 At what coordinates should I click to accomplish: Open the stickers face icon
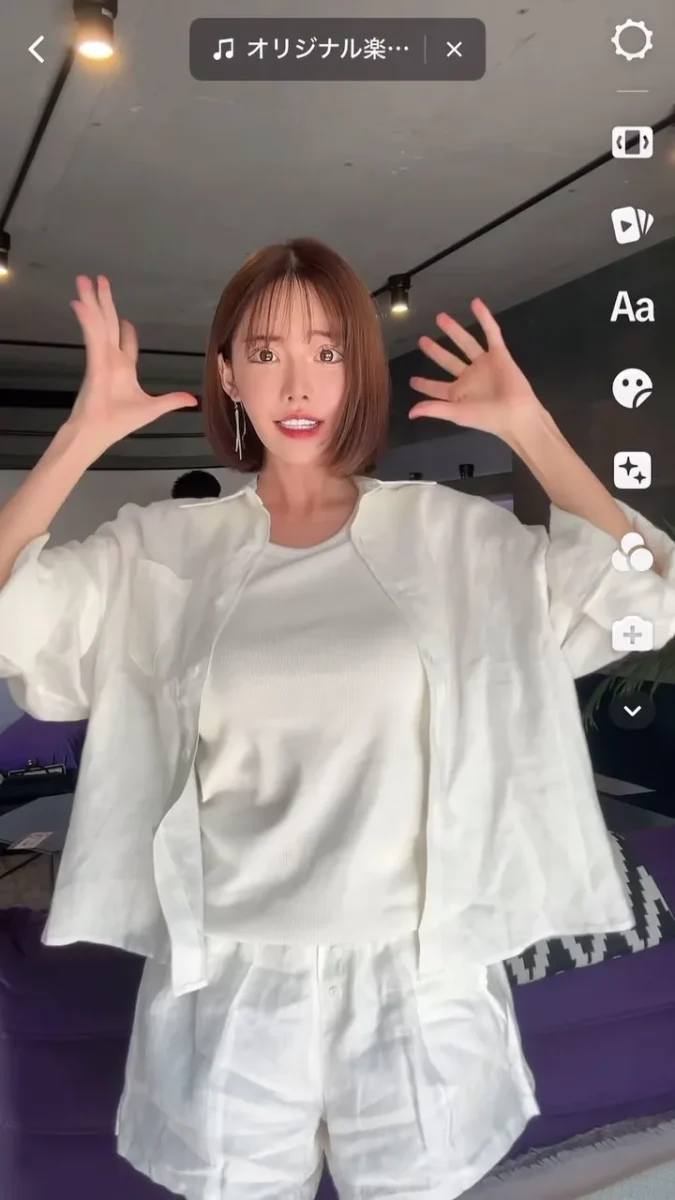tap(632, 388)
